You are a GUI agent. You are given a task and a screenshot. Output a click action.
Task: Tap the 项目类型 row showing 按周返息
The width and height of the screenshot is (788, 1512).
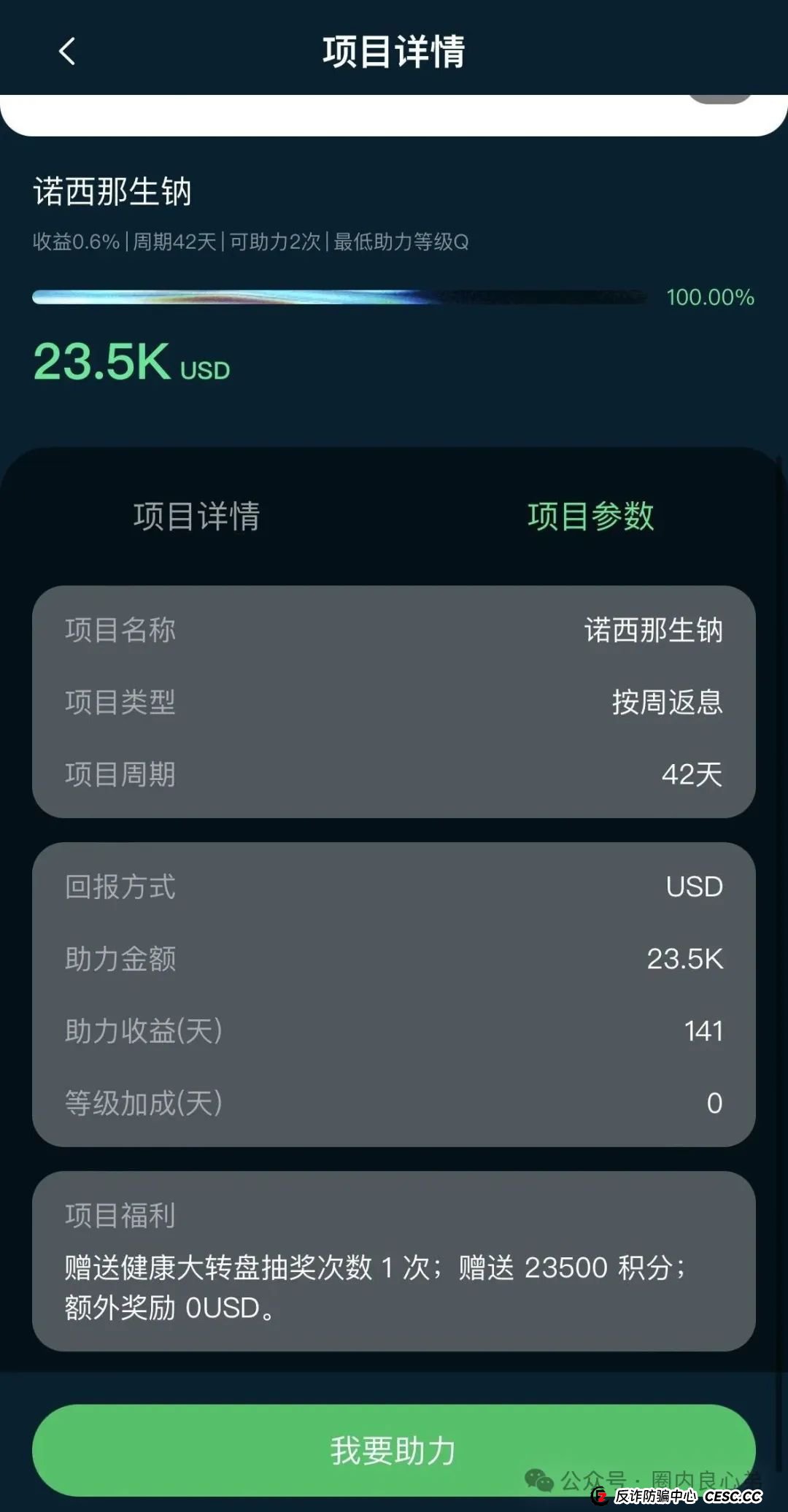click(x=394, y=703)
